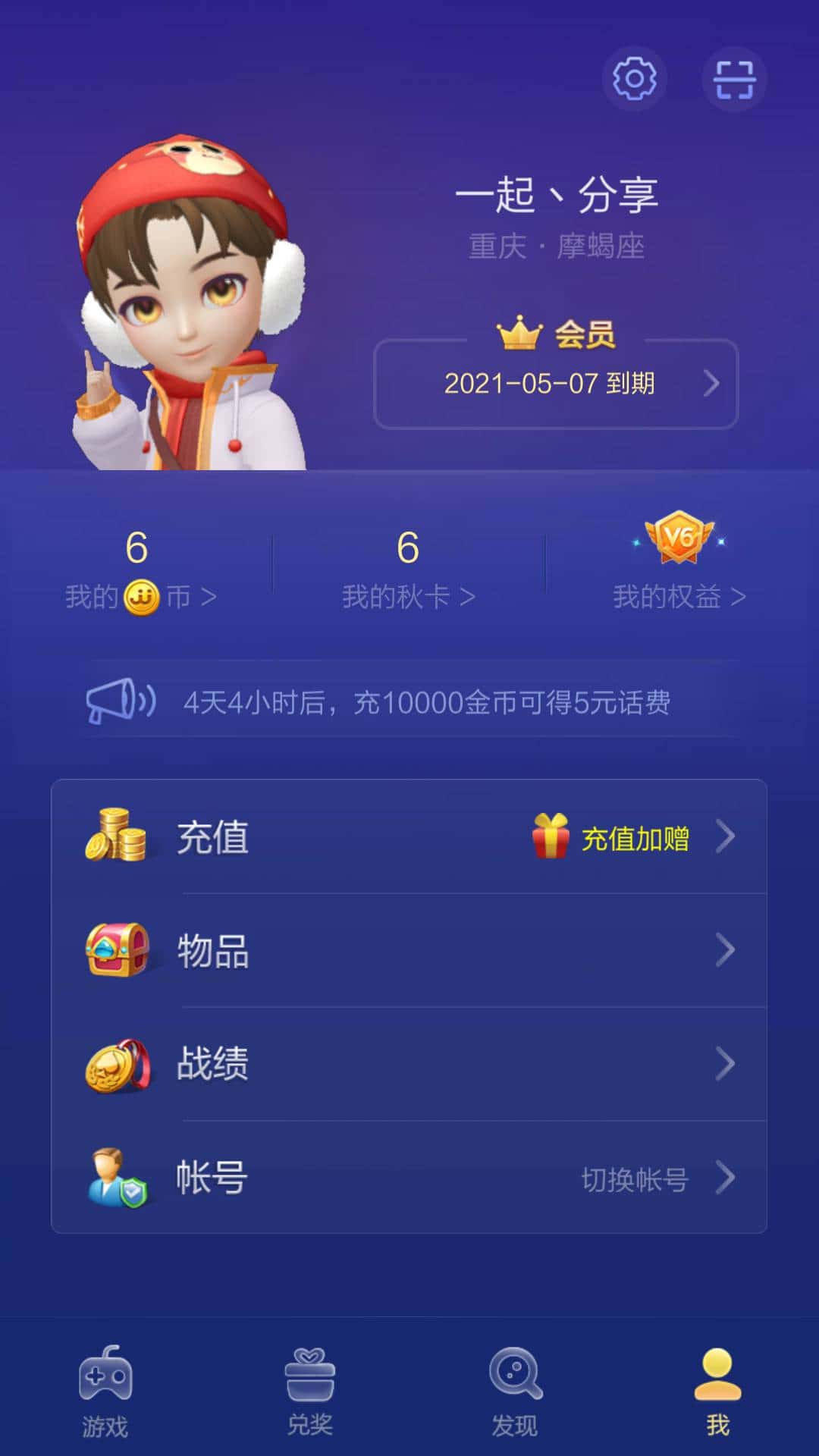Image resolution: width=819 pixels, height=1456 pixels.
Task: Tap the QR code scan icon
Action: (x=734, y=78)
